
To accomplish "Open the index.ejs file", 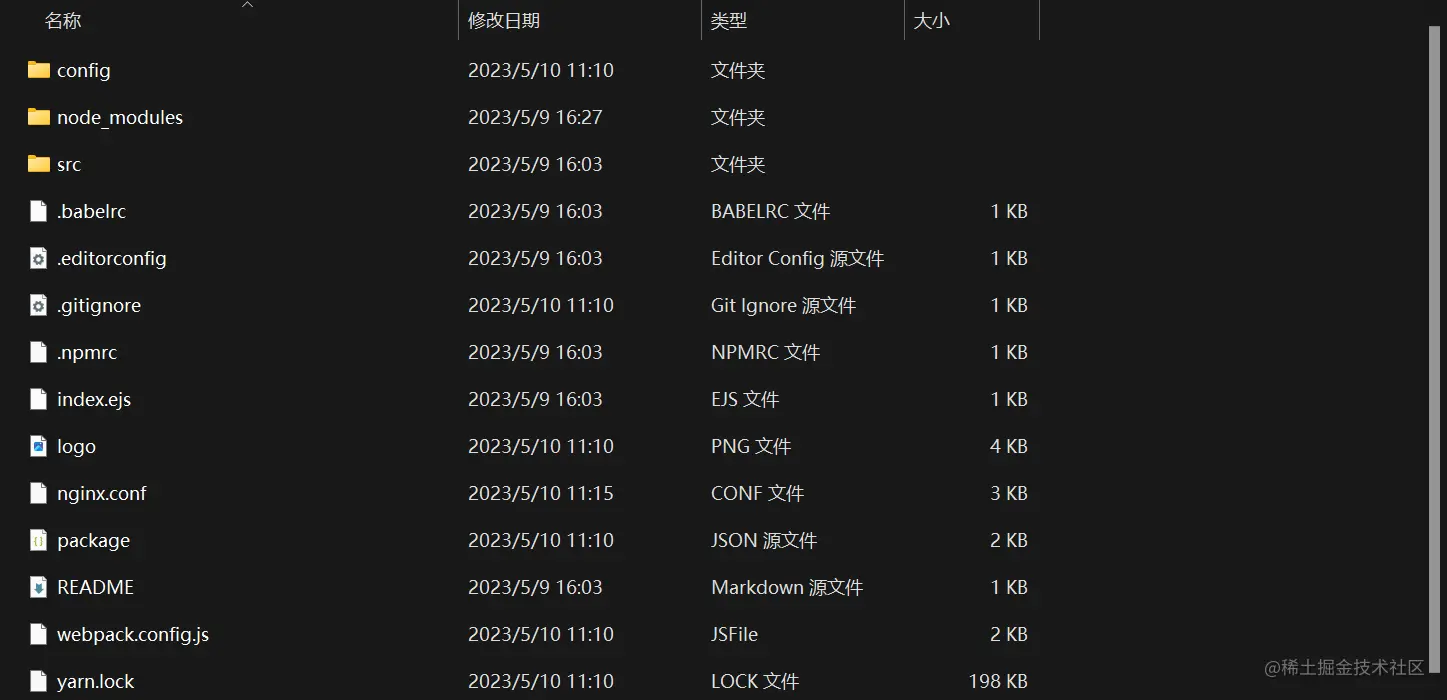I will click(x=93, y=400).
